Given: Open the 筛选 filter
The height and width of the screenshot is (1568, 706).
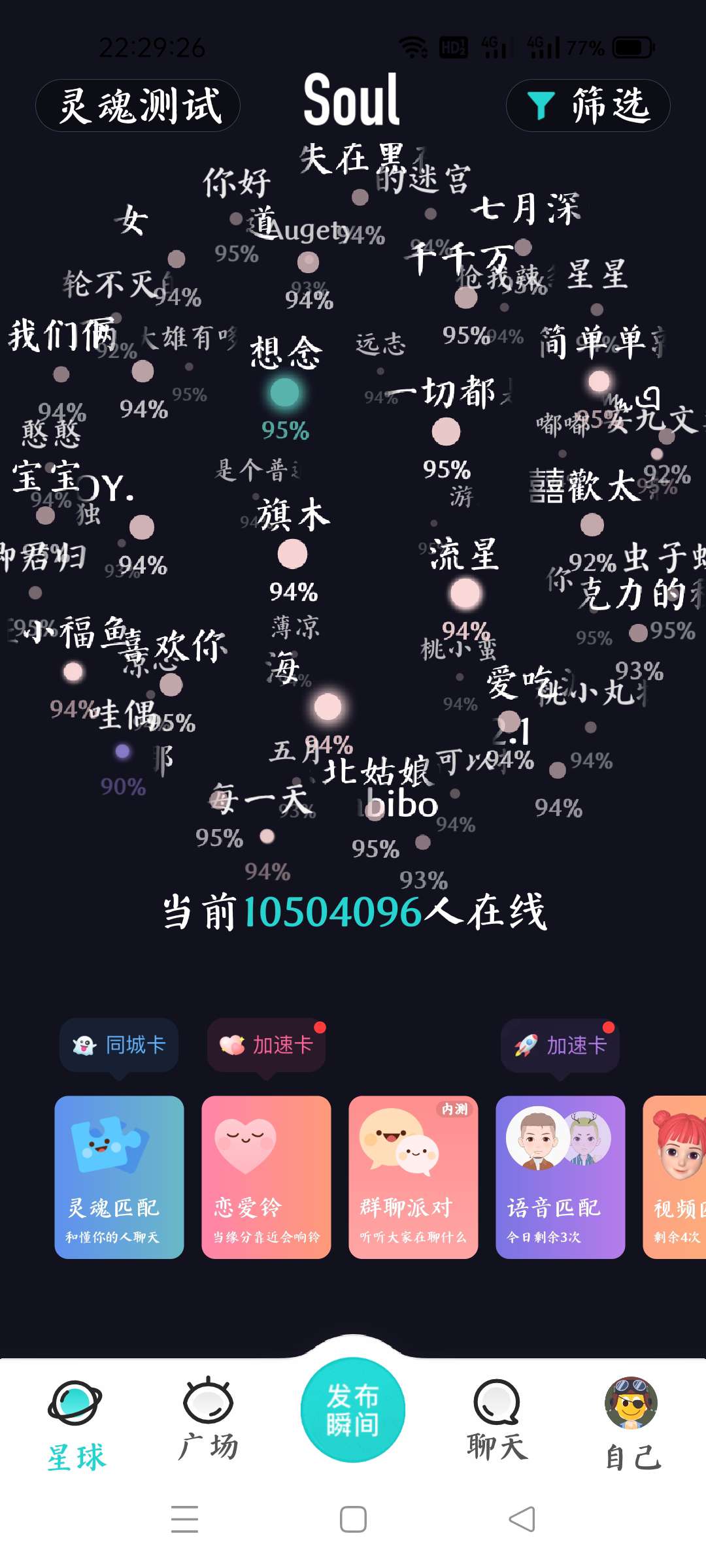Looking at the screenshot, I should coord(588,105).
